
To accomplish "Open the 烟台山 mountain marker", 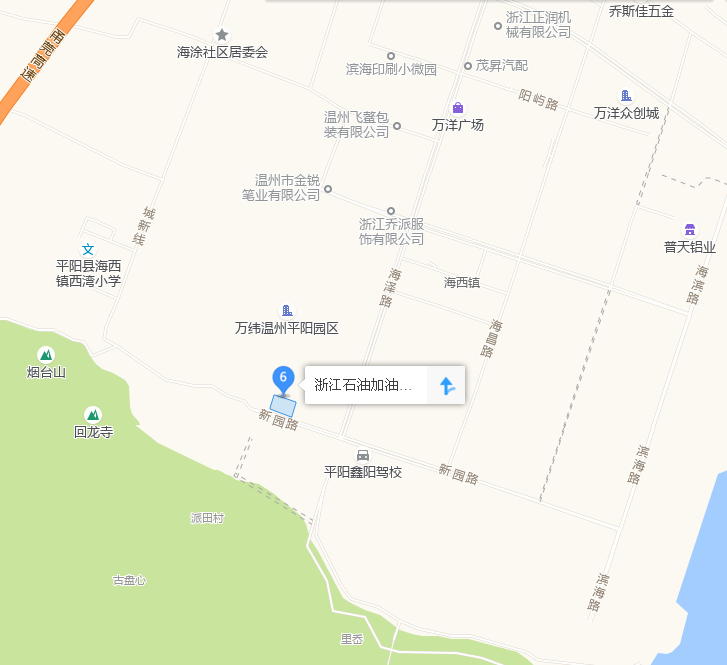I will point(45,354).
